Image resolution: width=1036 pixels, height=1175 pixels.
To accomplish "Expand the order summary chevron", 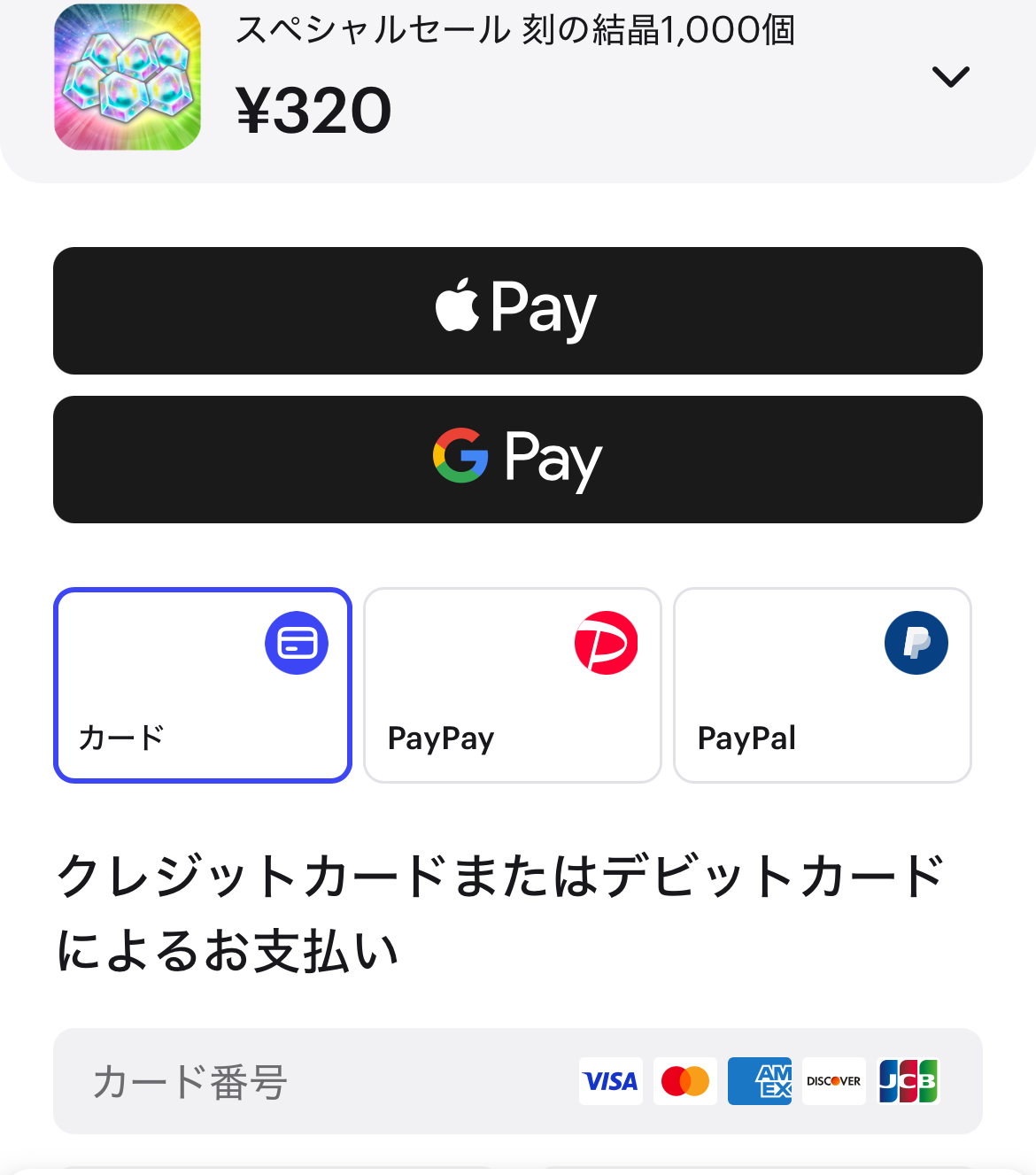I will pyautogui.click(x=951, y=77).
